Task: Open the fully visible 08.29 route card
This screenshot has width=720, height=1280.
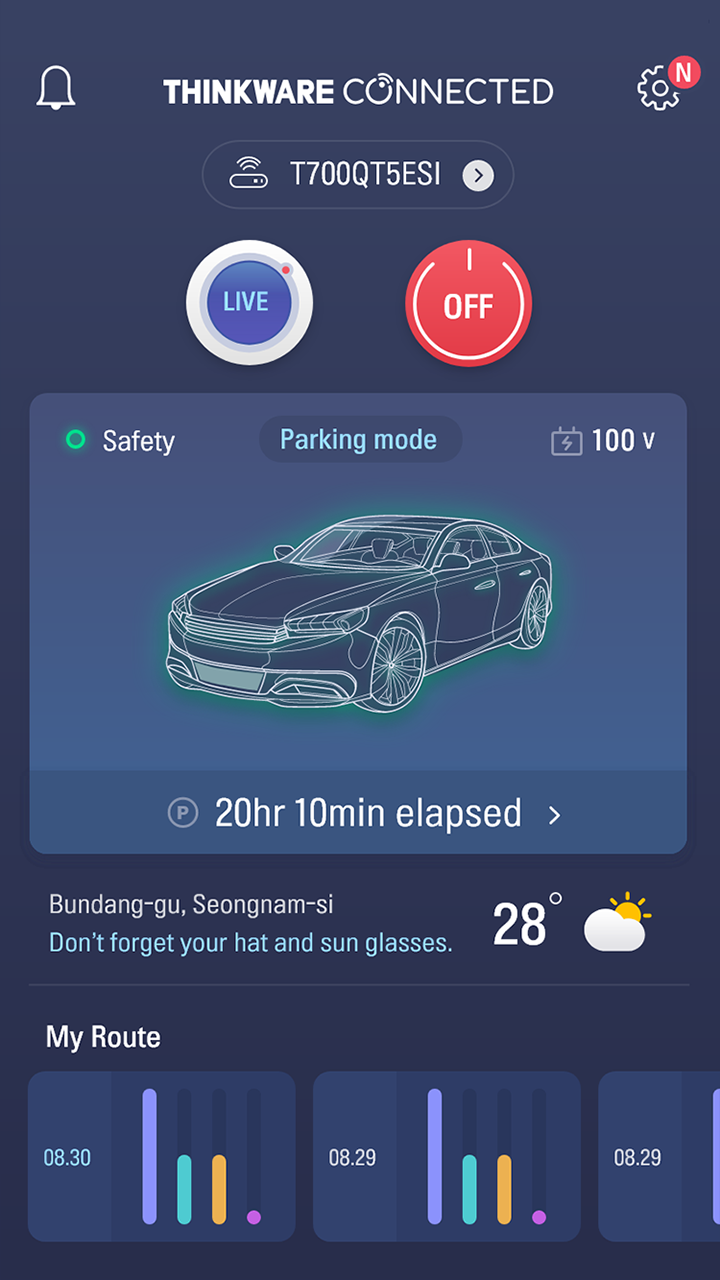Action: [x=447, y=1157]
